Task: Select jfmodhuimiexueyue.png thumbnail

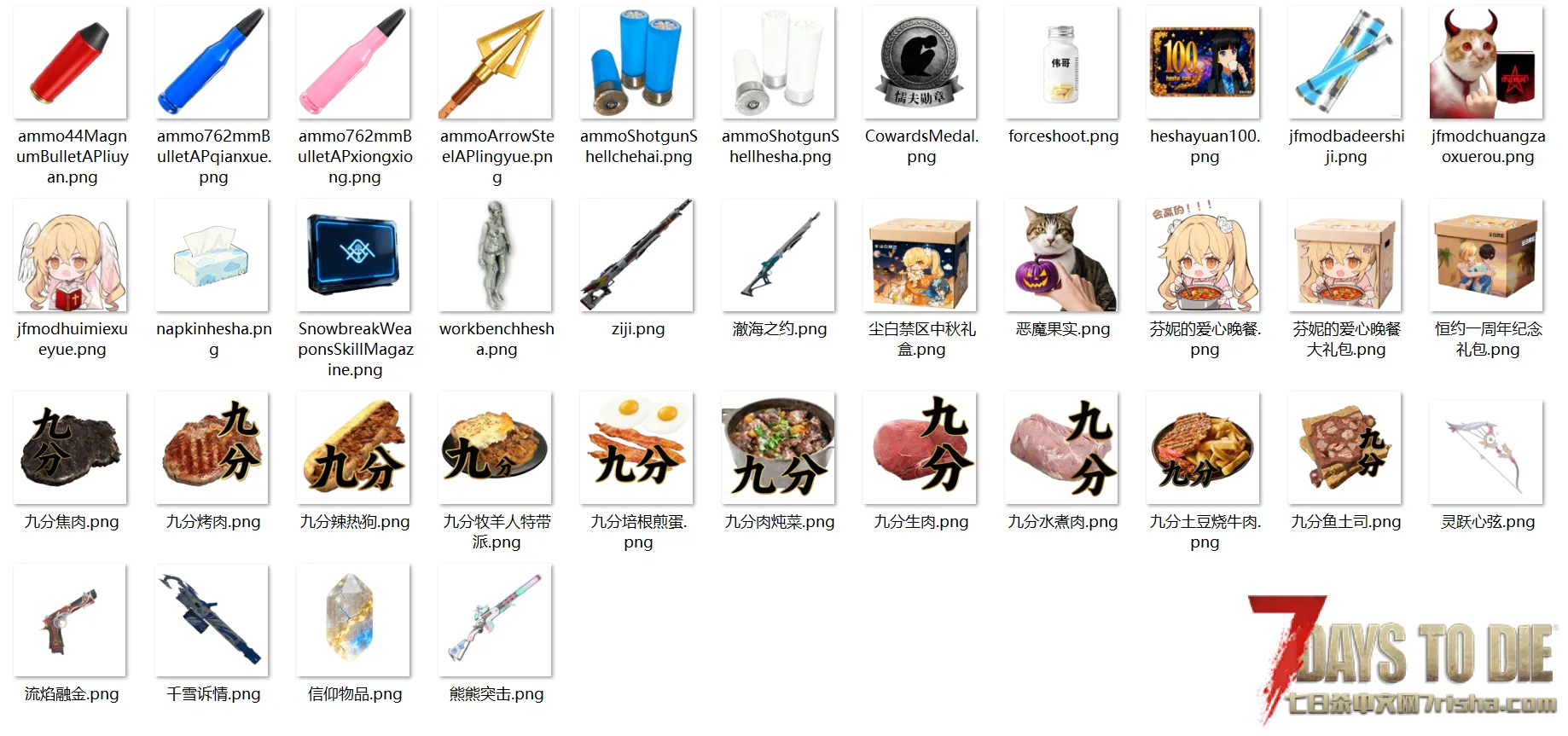Action: [72, 256]
